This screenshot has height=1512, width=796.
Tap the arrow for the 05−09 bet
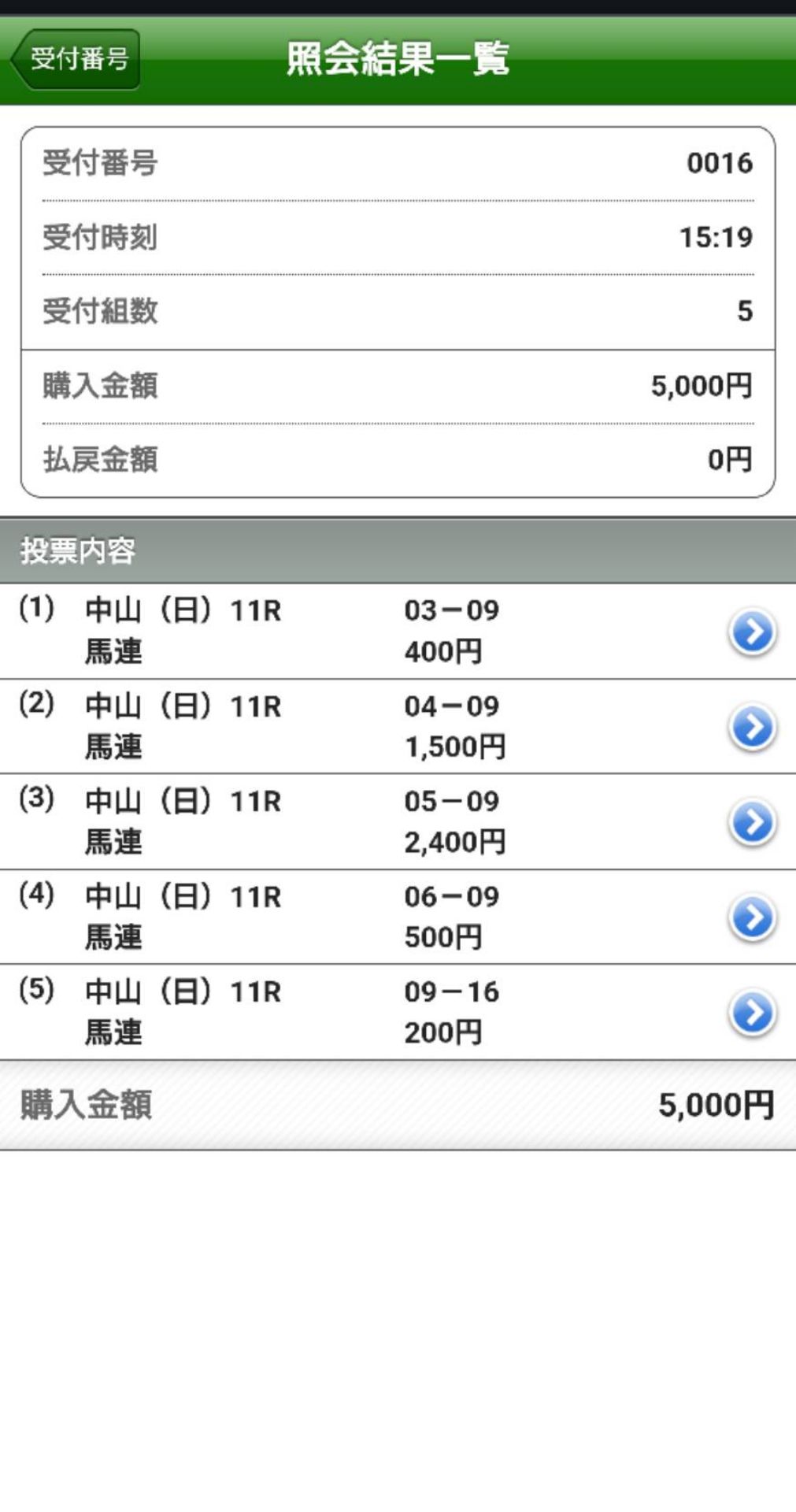click(x=753, y=822)
